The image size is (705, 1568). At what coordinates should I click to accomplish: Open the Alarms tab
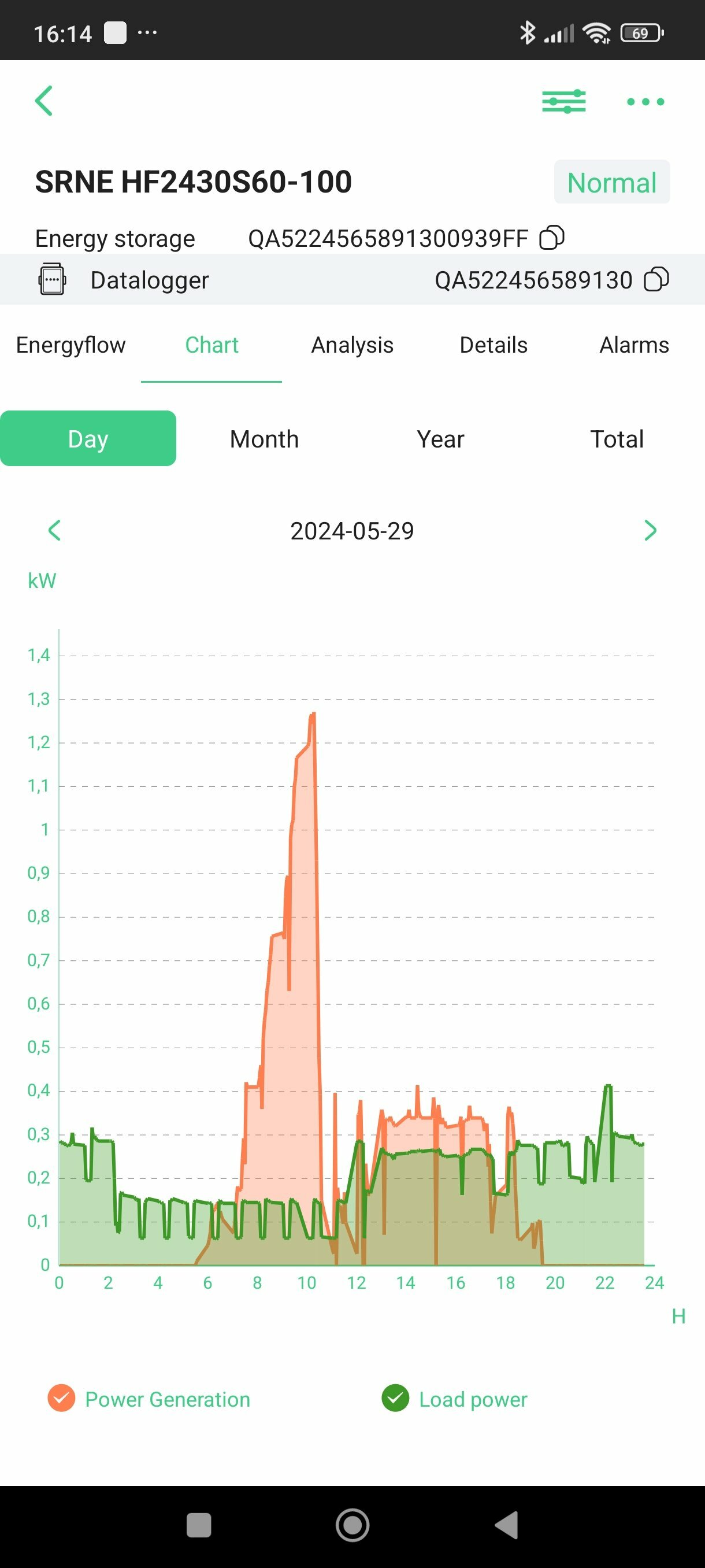[634, 345]
